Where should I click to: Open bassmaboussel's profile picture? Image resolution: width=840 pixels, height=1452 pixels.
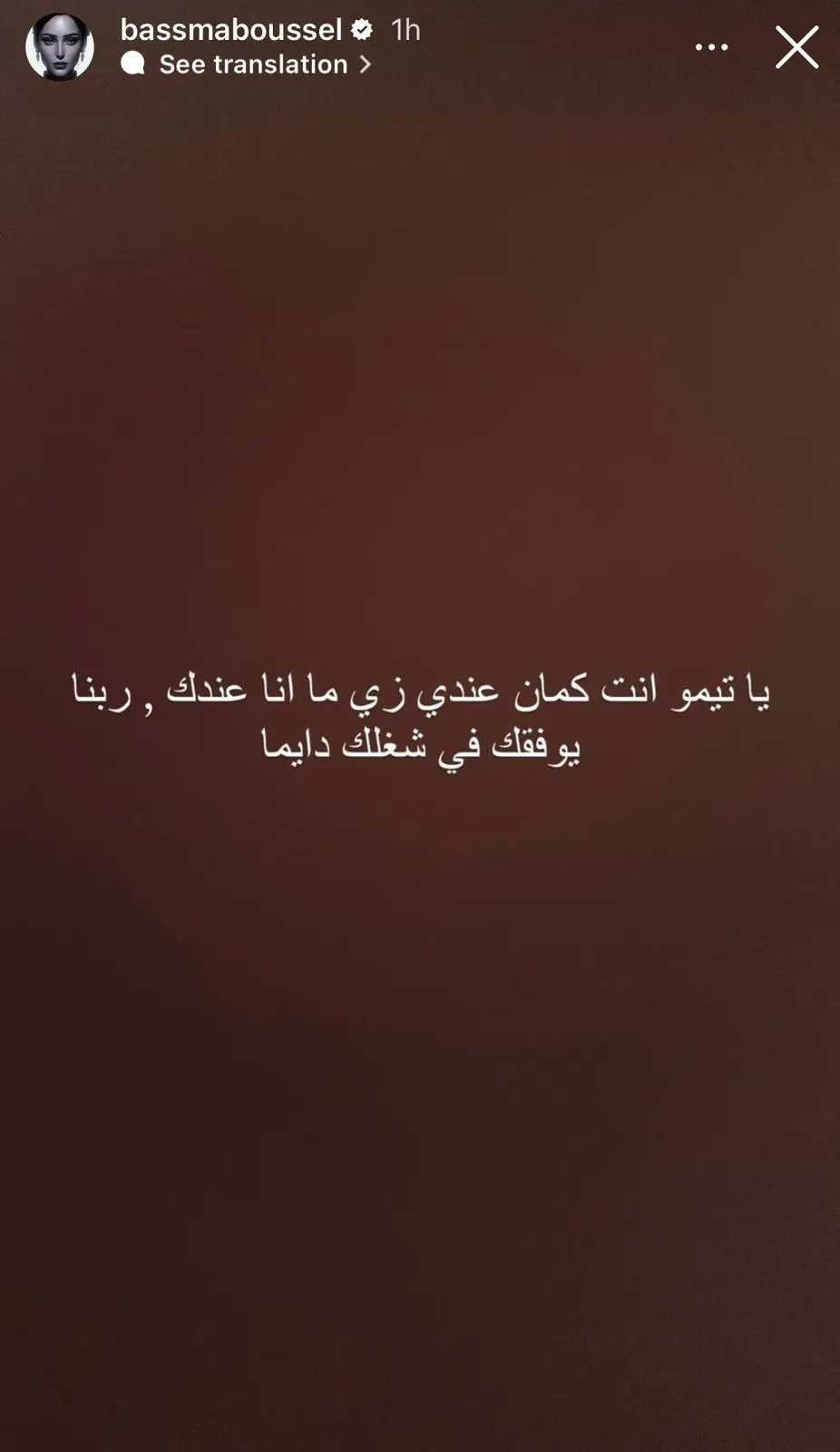[x=60, y=47]
